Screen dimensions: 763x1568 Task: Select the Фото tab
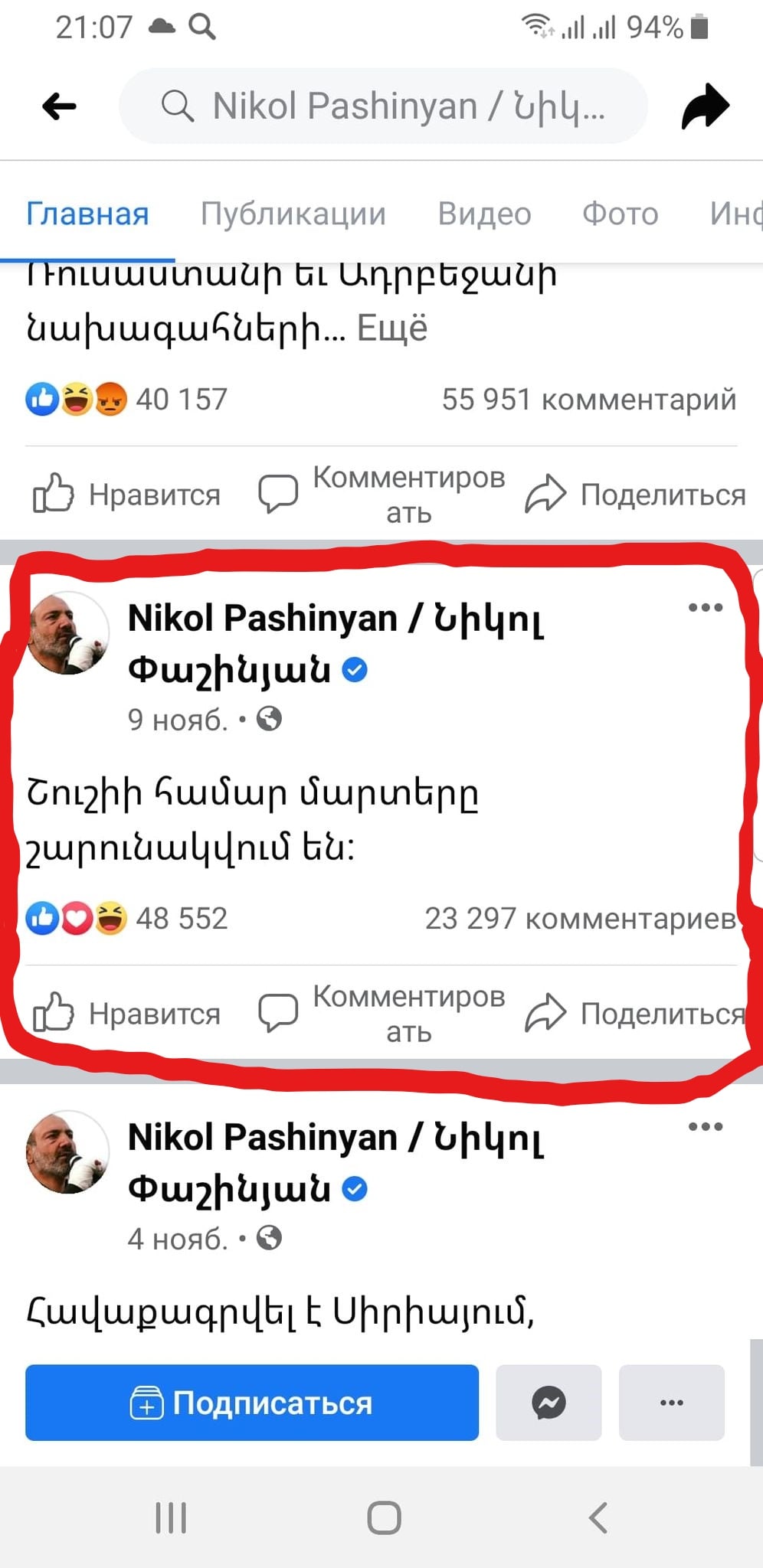coord(620,214)
